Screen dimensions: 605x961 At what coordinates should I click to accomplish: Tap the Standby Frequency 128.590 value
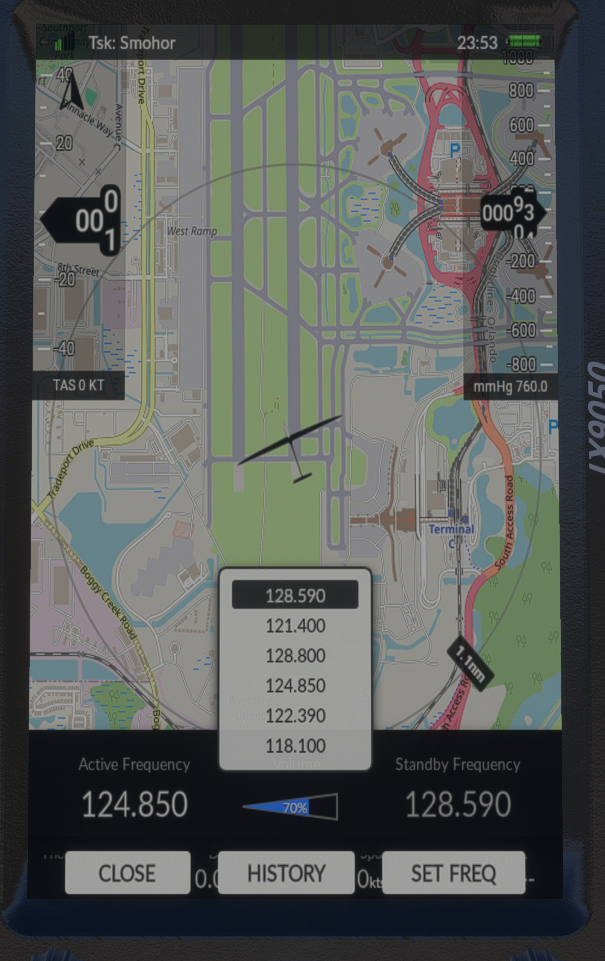pos(457,805)
